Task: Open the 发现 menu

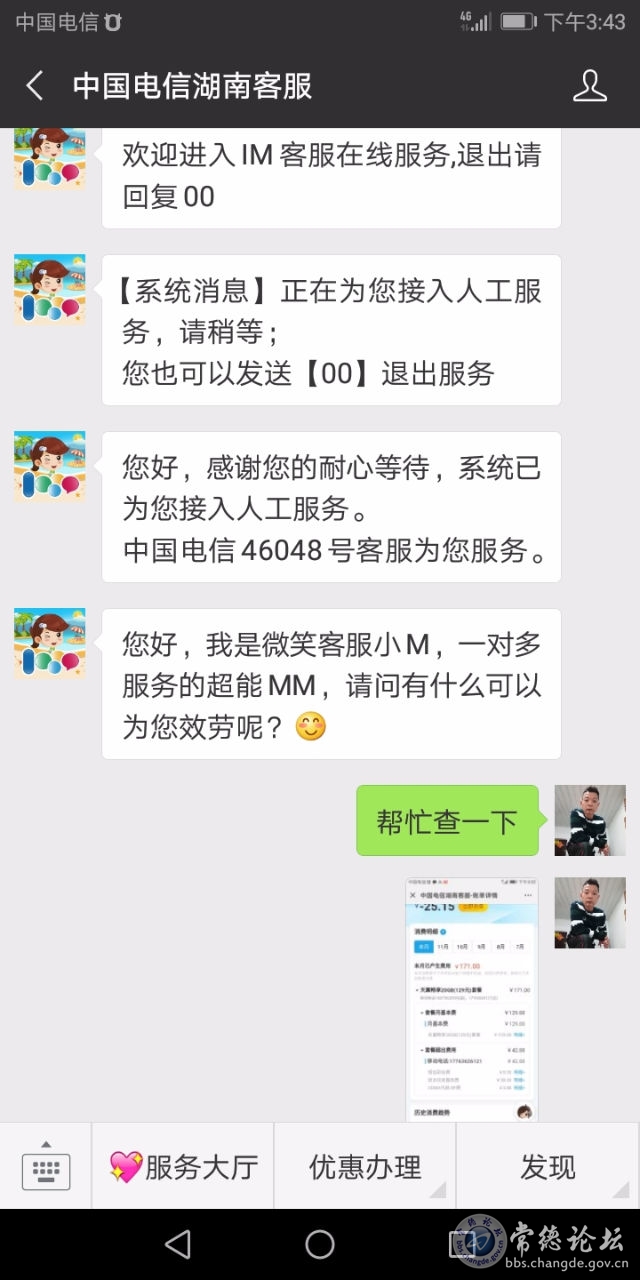Action: pyautogui.click(x=548, y=1166)
